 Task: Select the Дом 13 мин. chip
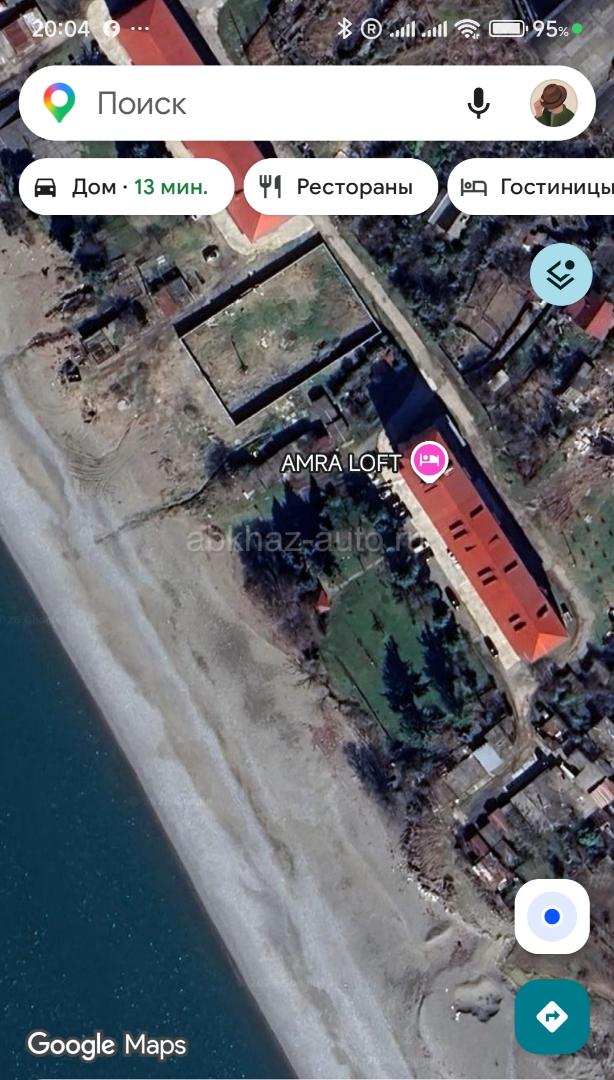click(125, 187)
